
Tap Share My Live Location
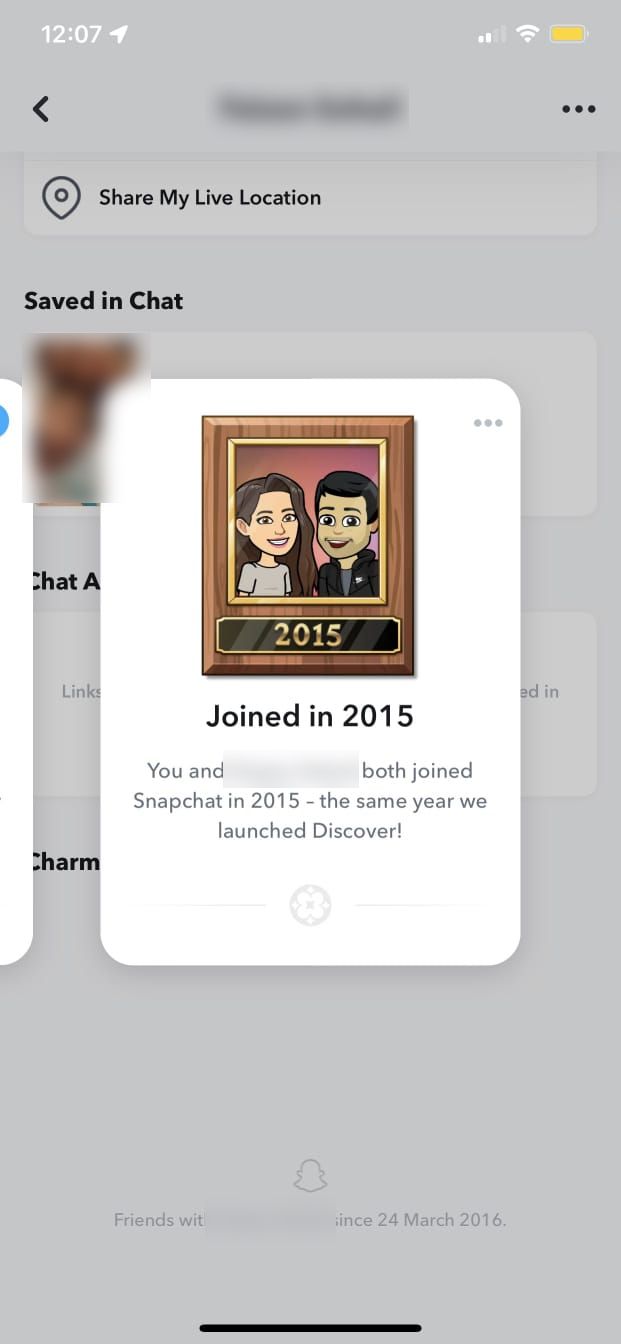point(209,198)
